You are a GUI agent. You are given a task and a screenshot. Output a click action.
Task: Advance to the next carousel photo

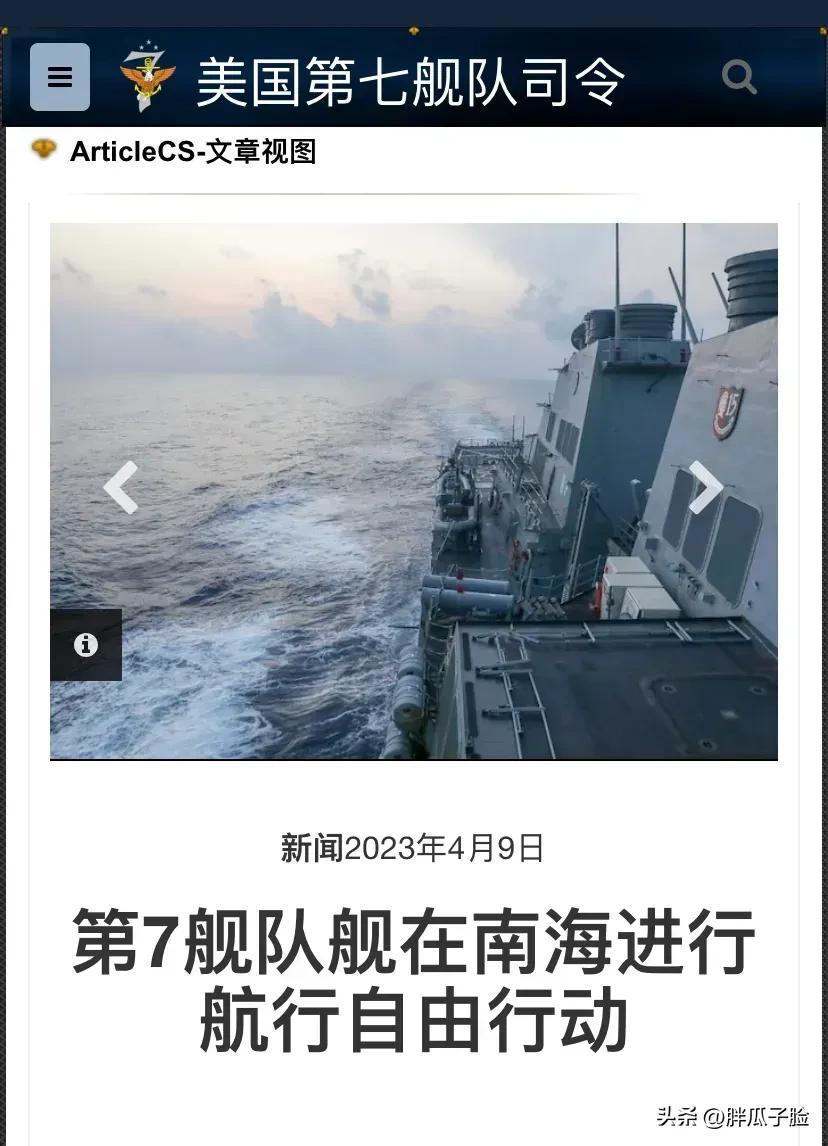pyautogui.click(x=706, y=488)
